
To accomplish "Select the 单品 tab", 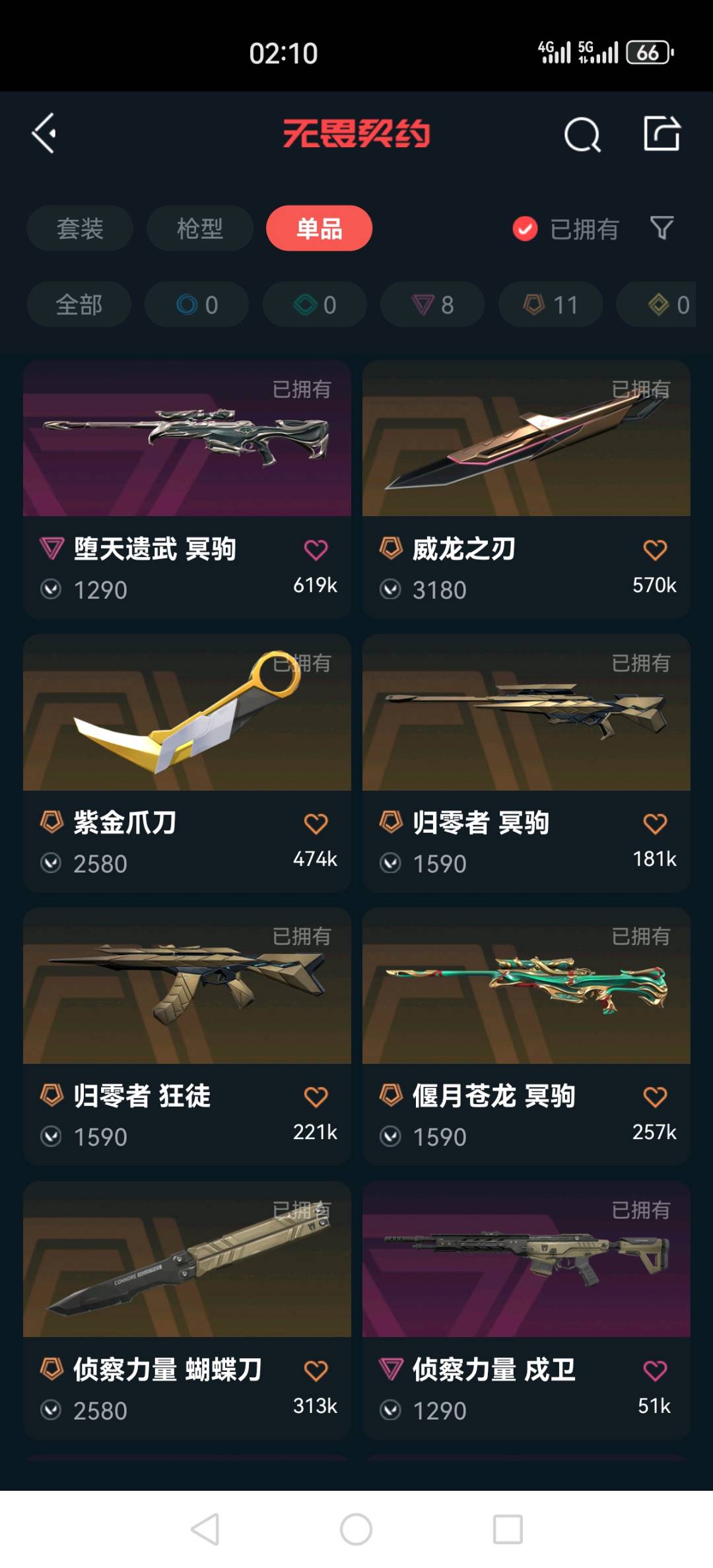I will [319, 228].
